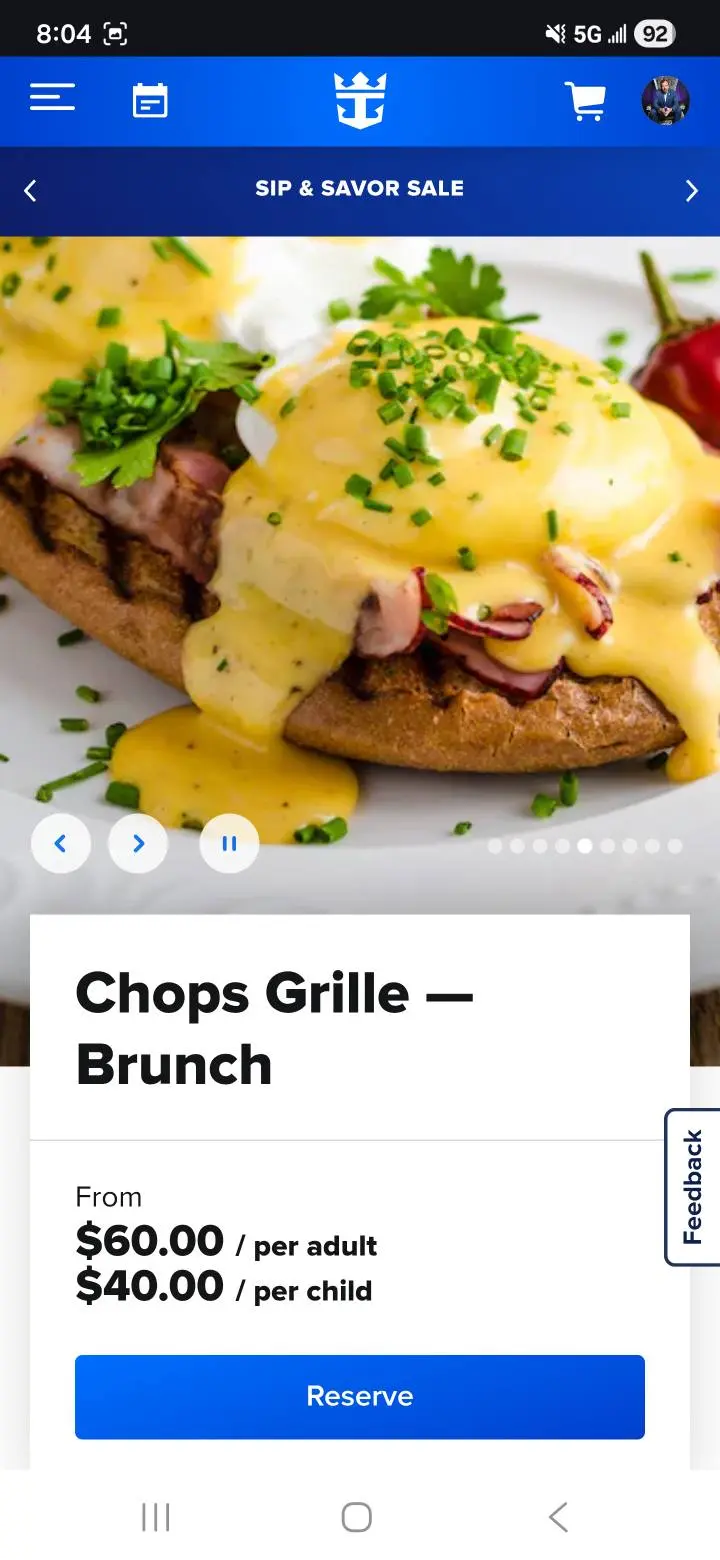This screenshot has width=720, height=1560.
Task: Reserve the Chops Grille Brunch
Action: coord(360,1396)
